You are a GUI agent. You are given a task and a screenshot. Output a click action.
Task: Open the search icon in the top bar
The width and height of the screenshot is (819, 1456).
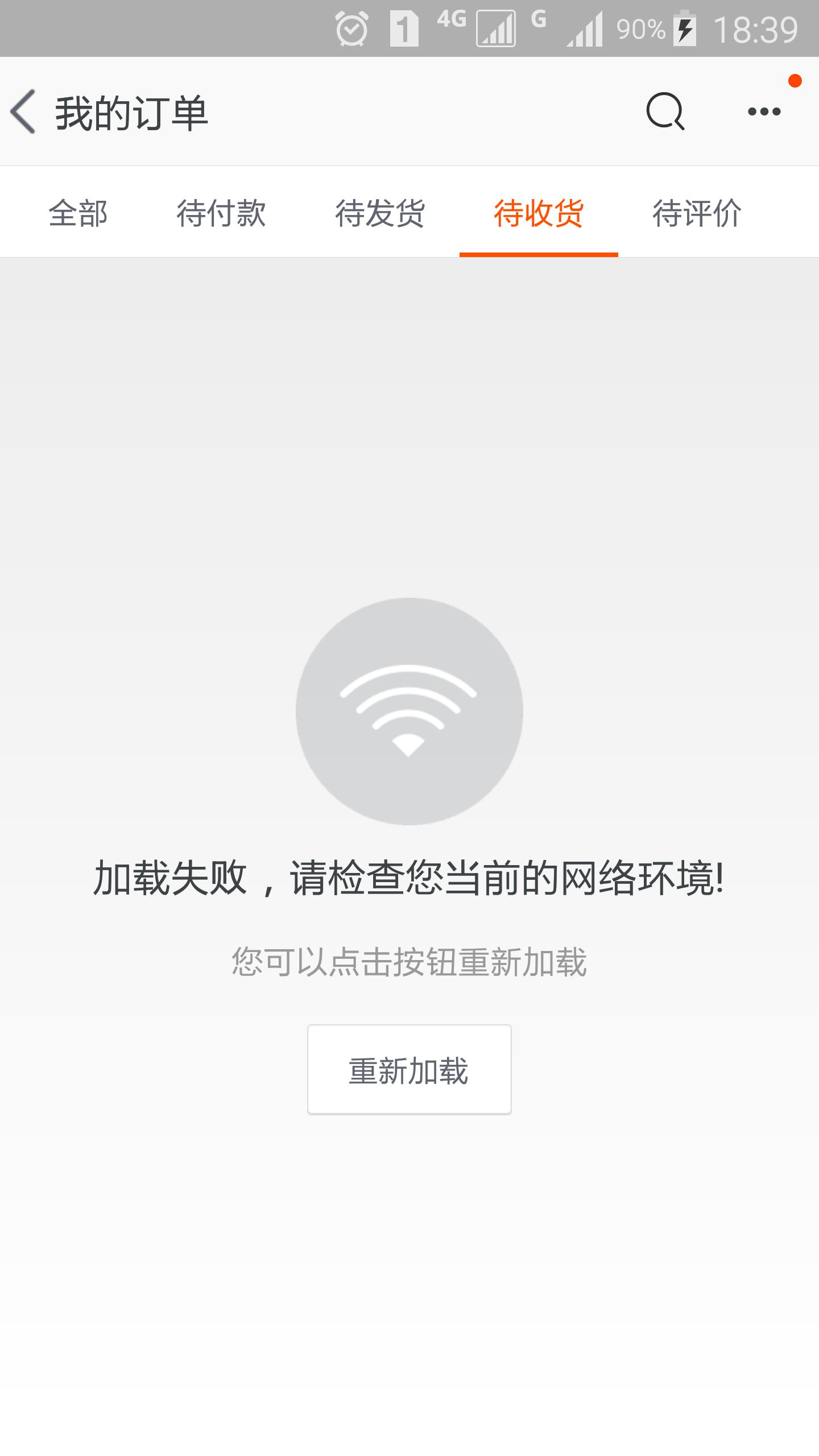pyautogui.click(x=665, y=113)
